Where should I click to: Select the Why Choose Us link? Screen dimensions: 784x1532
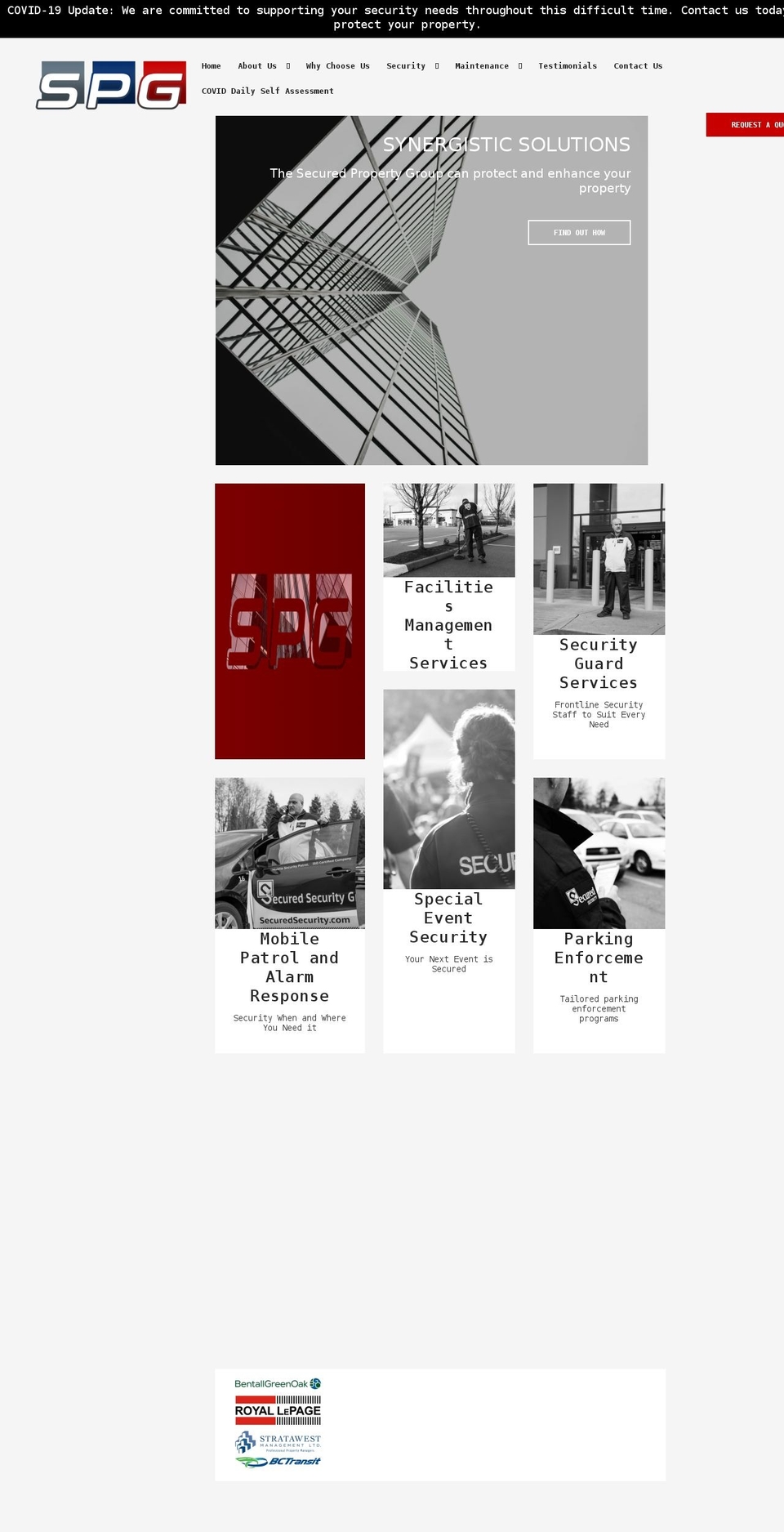coord(337,65)
